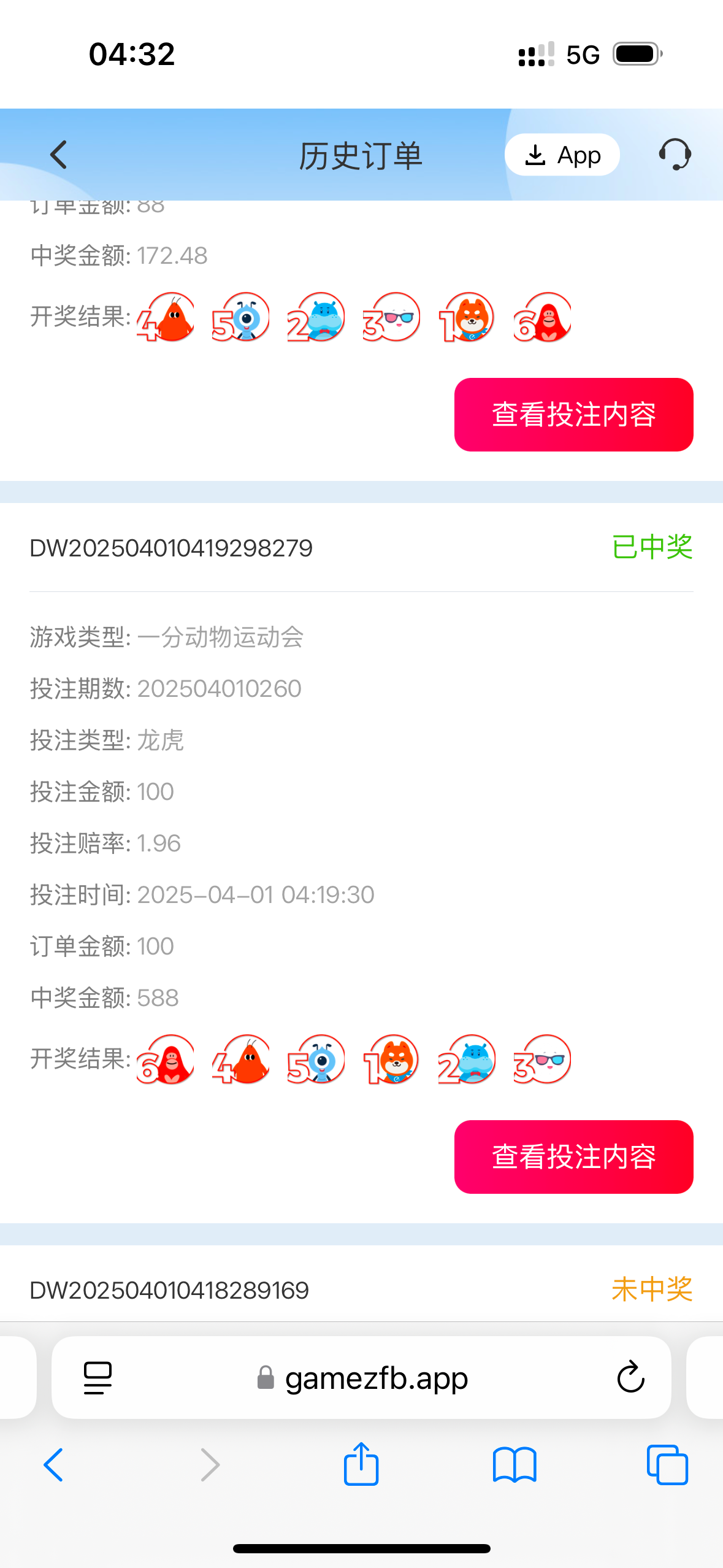View bet content for order DW202504010419298279

point(573,1157)
